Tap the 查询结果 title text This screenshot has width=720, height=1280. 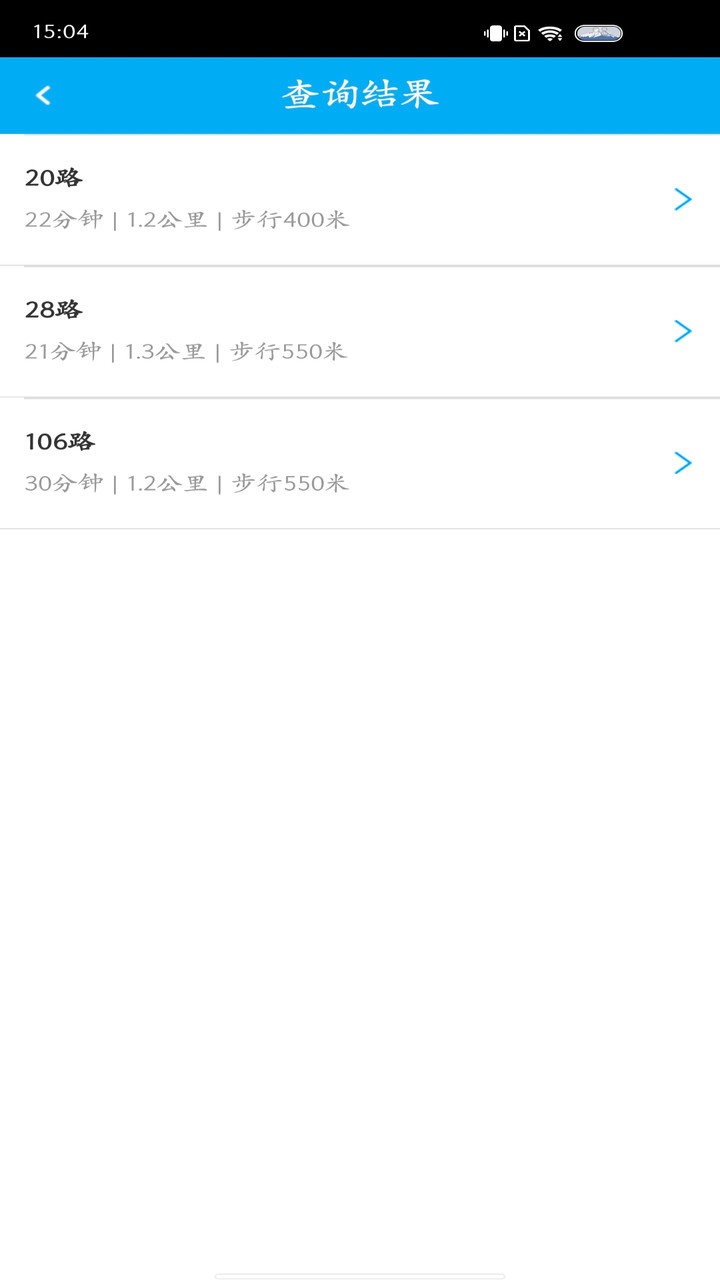point(360,94)
